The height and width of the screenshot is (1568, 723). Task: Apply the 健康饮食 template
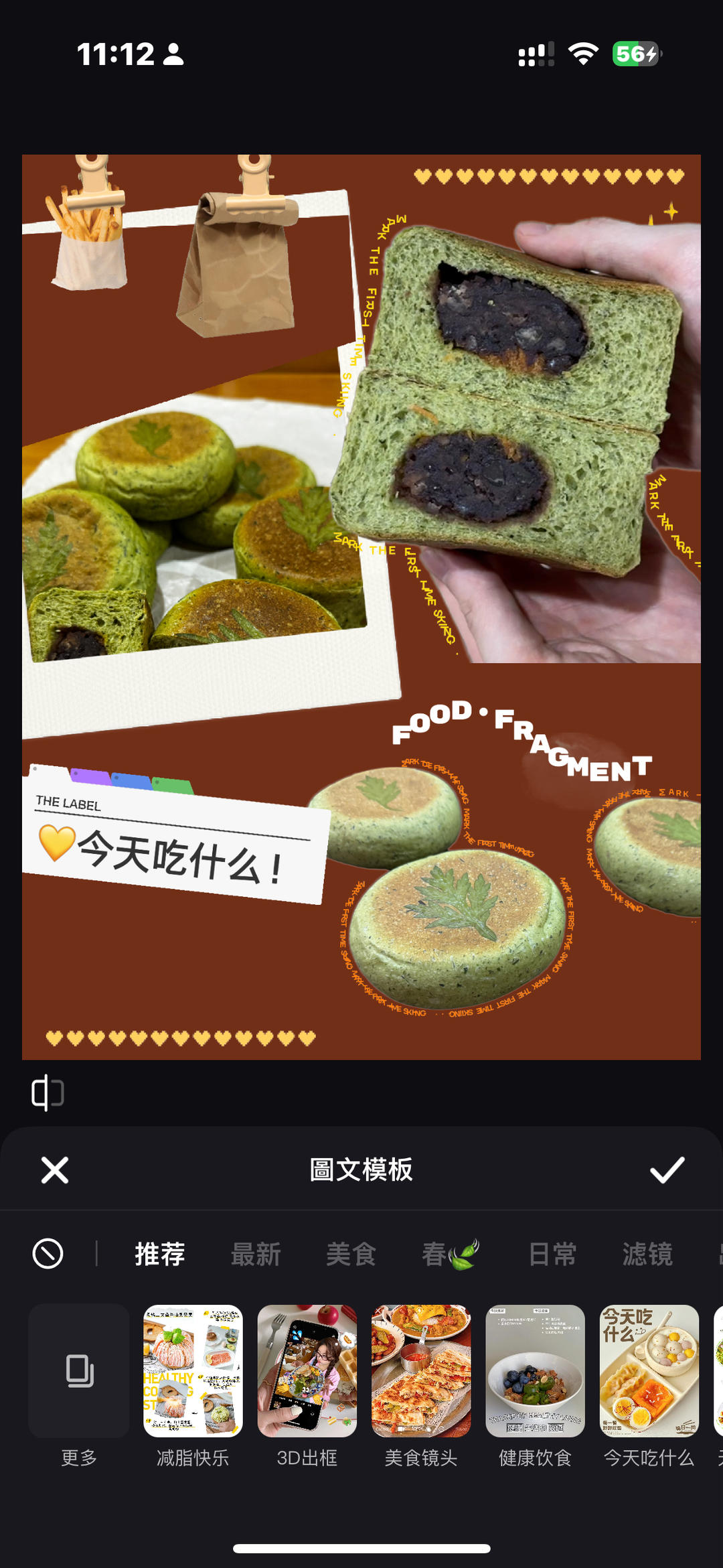[x=535, y=1371]
